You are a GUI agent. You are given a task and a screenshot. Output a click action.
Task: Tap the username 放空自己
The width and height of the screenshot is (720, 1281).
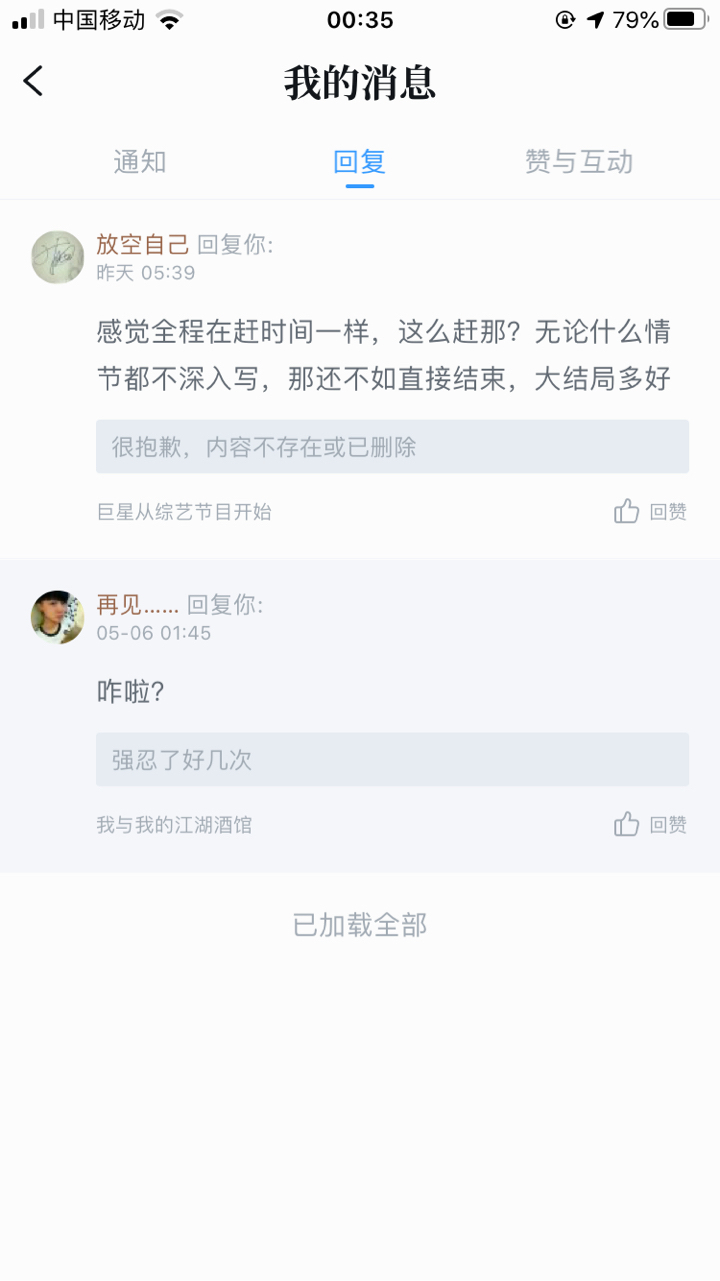142,244
